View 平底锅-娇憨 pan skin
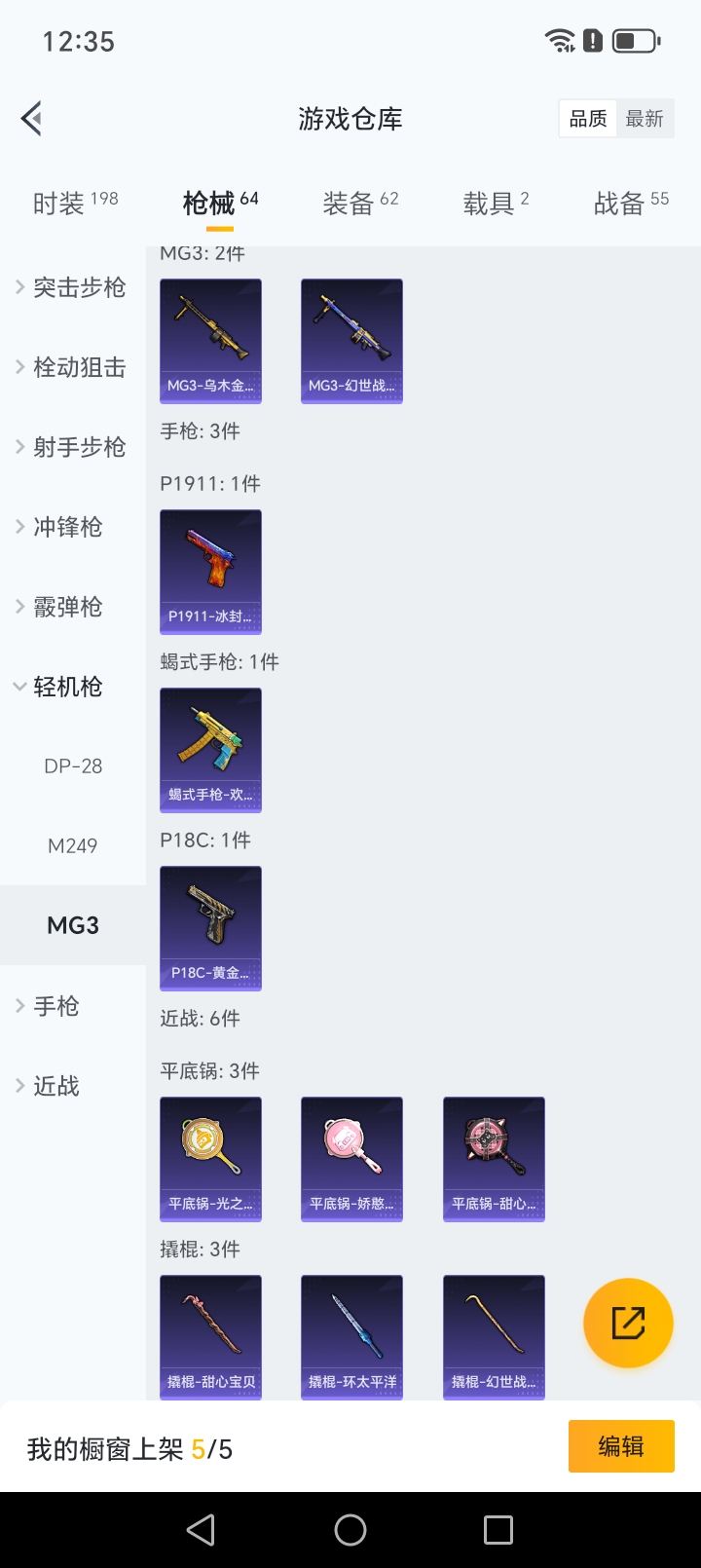The image size is (701, 1568). point(351,1159)
